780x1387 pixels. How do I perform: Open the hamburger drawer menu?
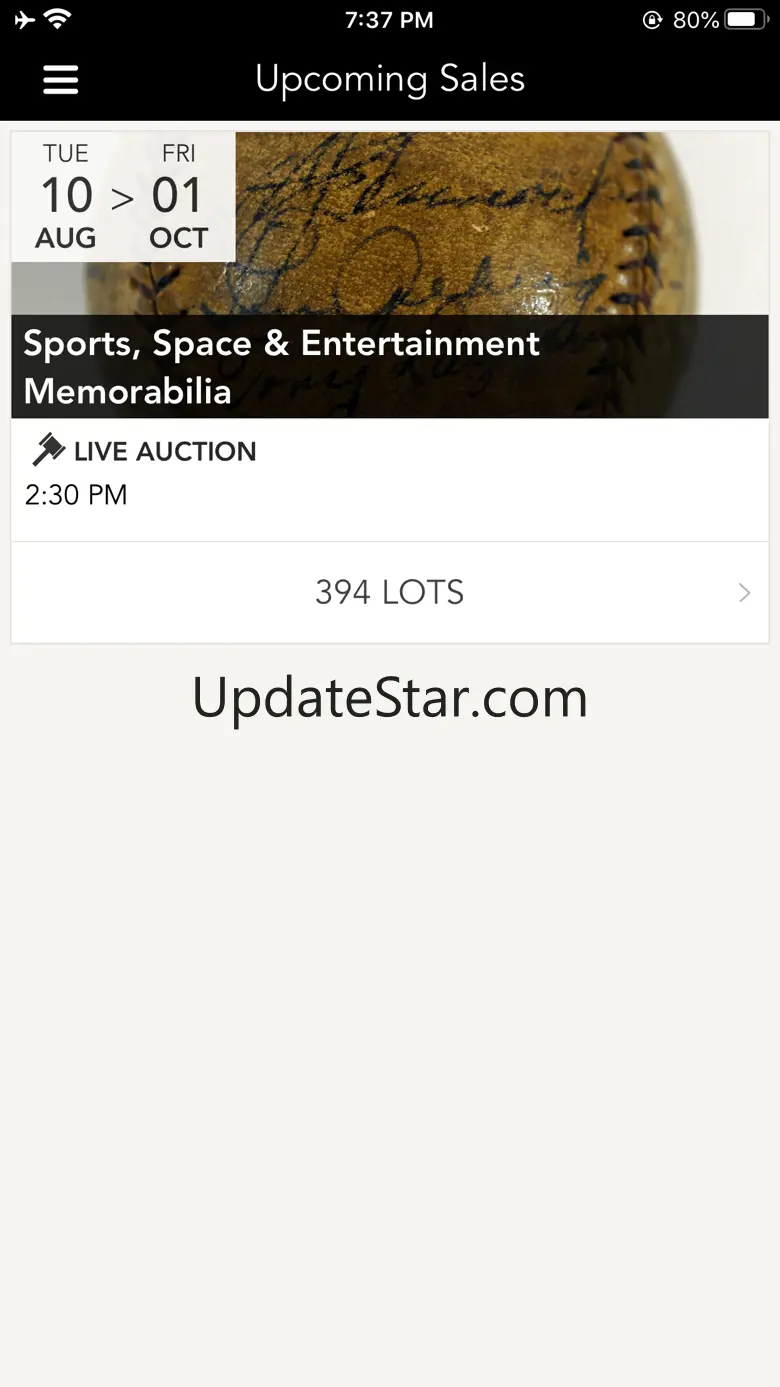click(60, 80)
